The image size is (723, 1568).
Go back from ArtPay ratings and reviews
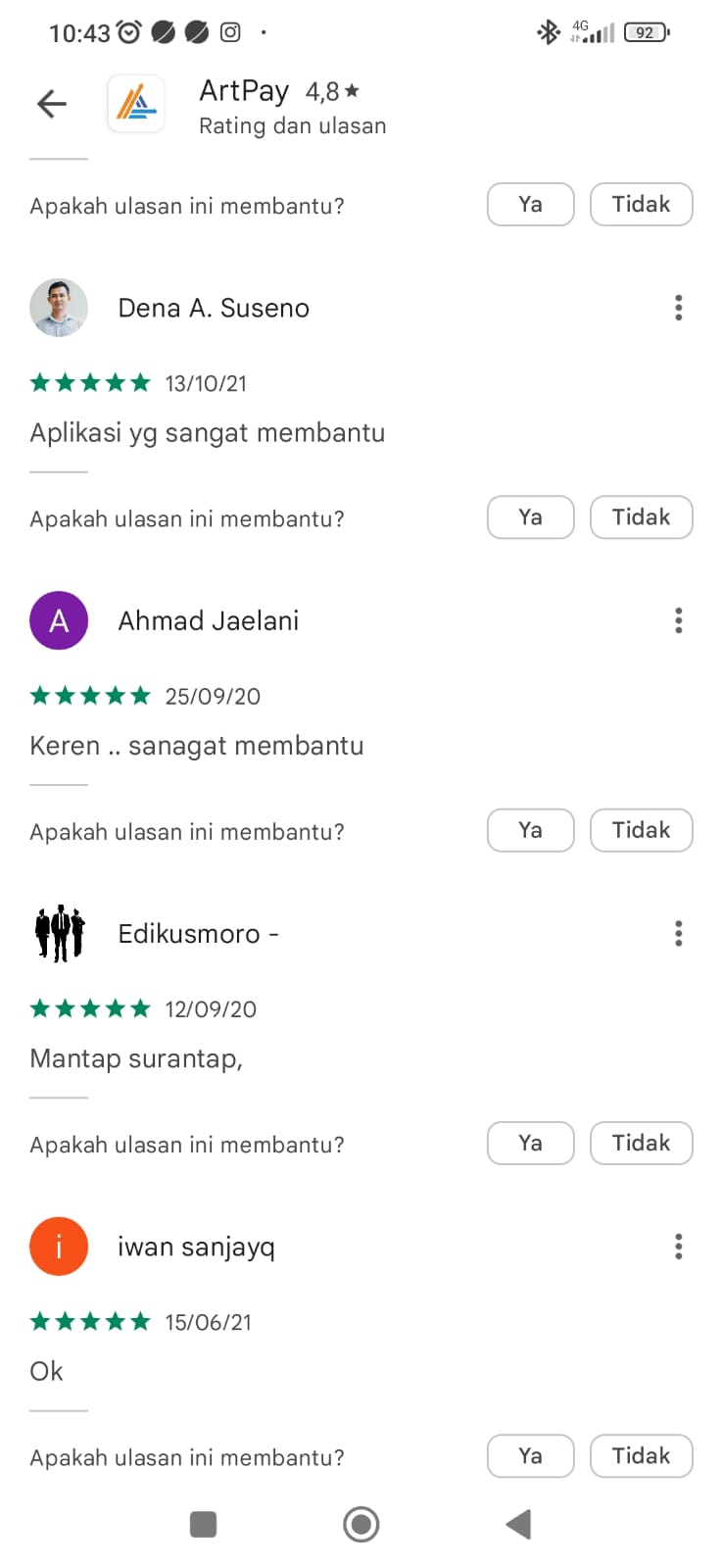(52, 104)
